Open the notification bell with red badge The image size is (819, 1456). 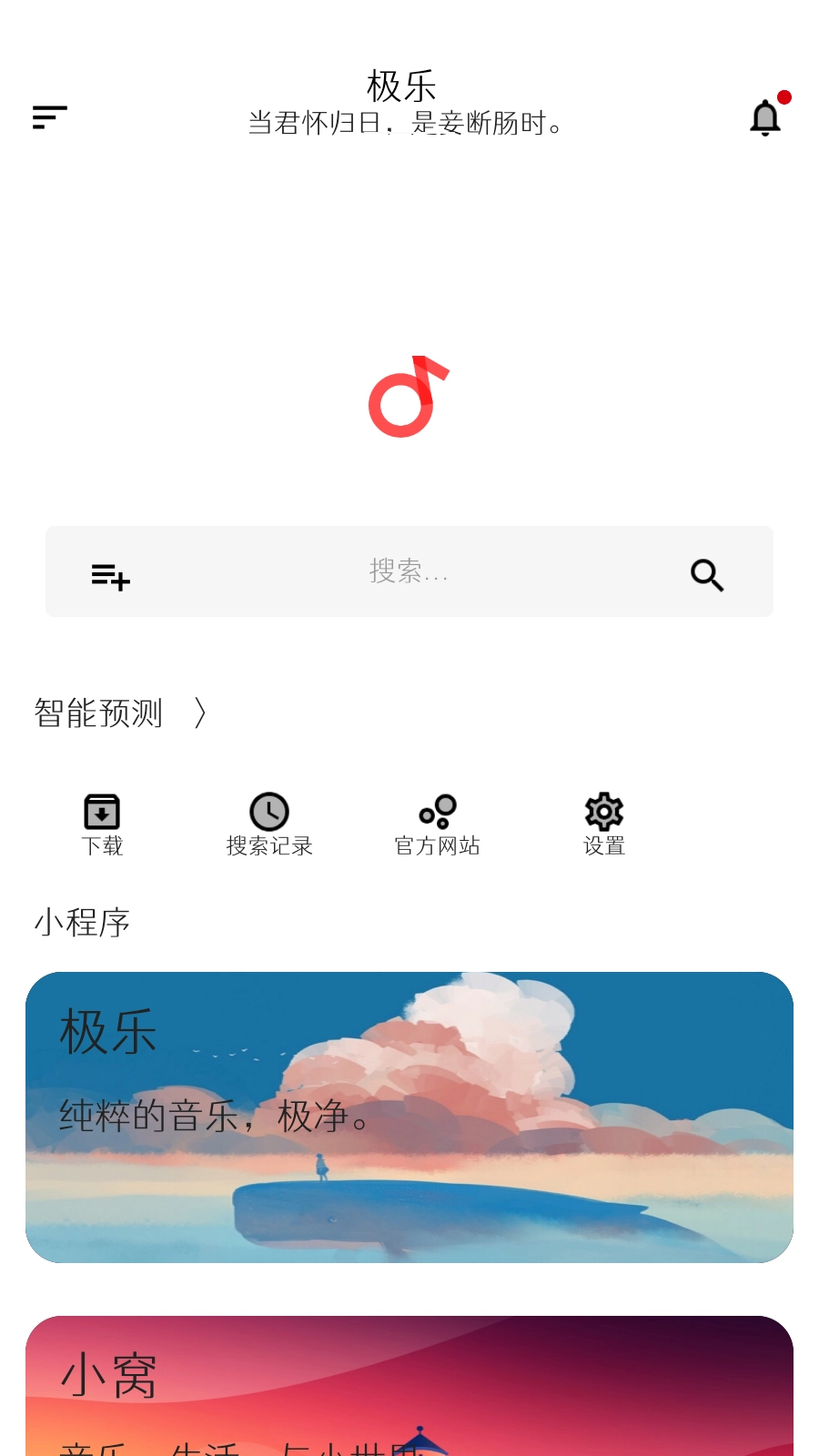pyautogui.click(x=765, y=116)
